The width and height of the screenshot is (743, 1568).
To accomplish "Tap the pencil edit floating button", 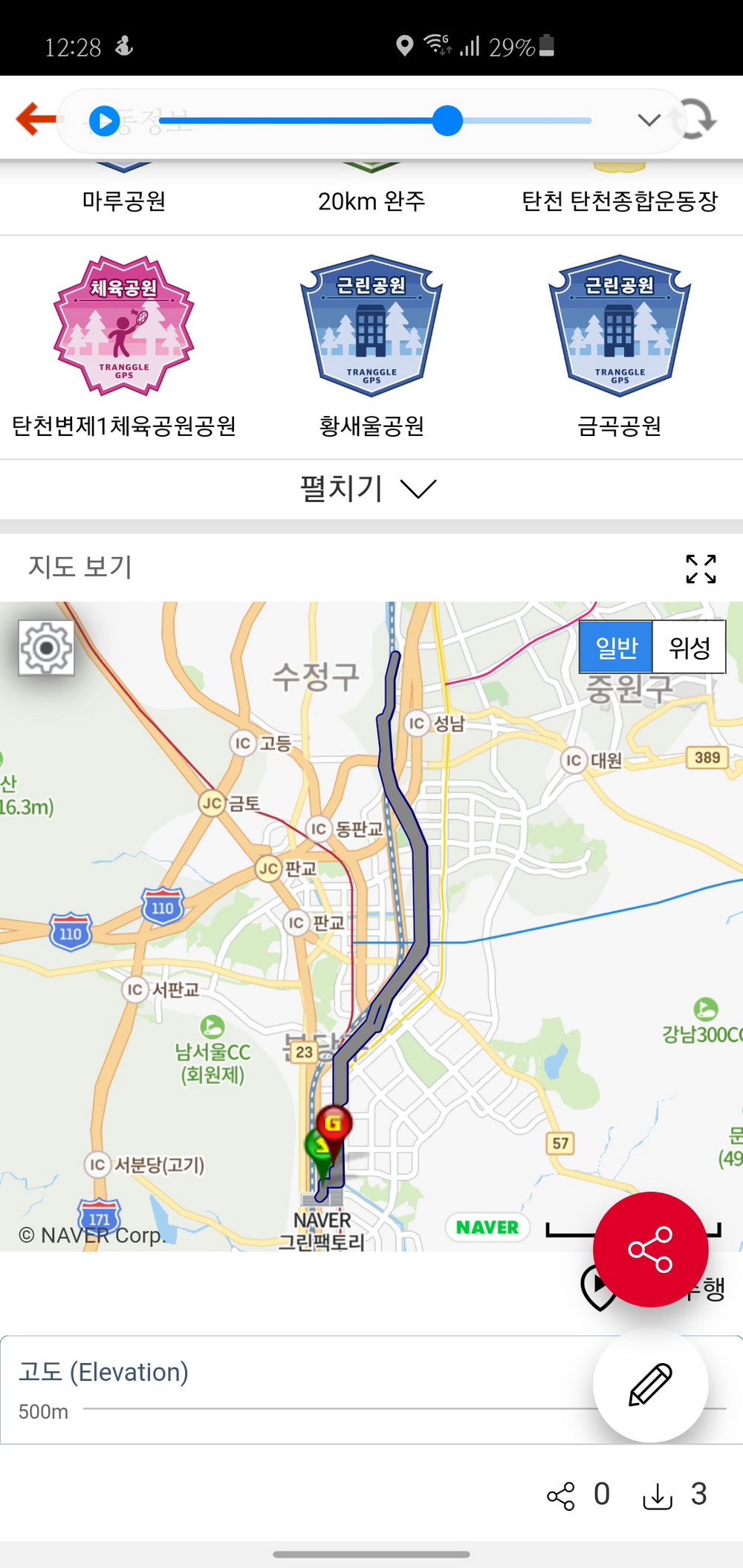I will 651,1385.
